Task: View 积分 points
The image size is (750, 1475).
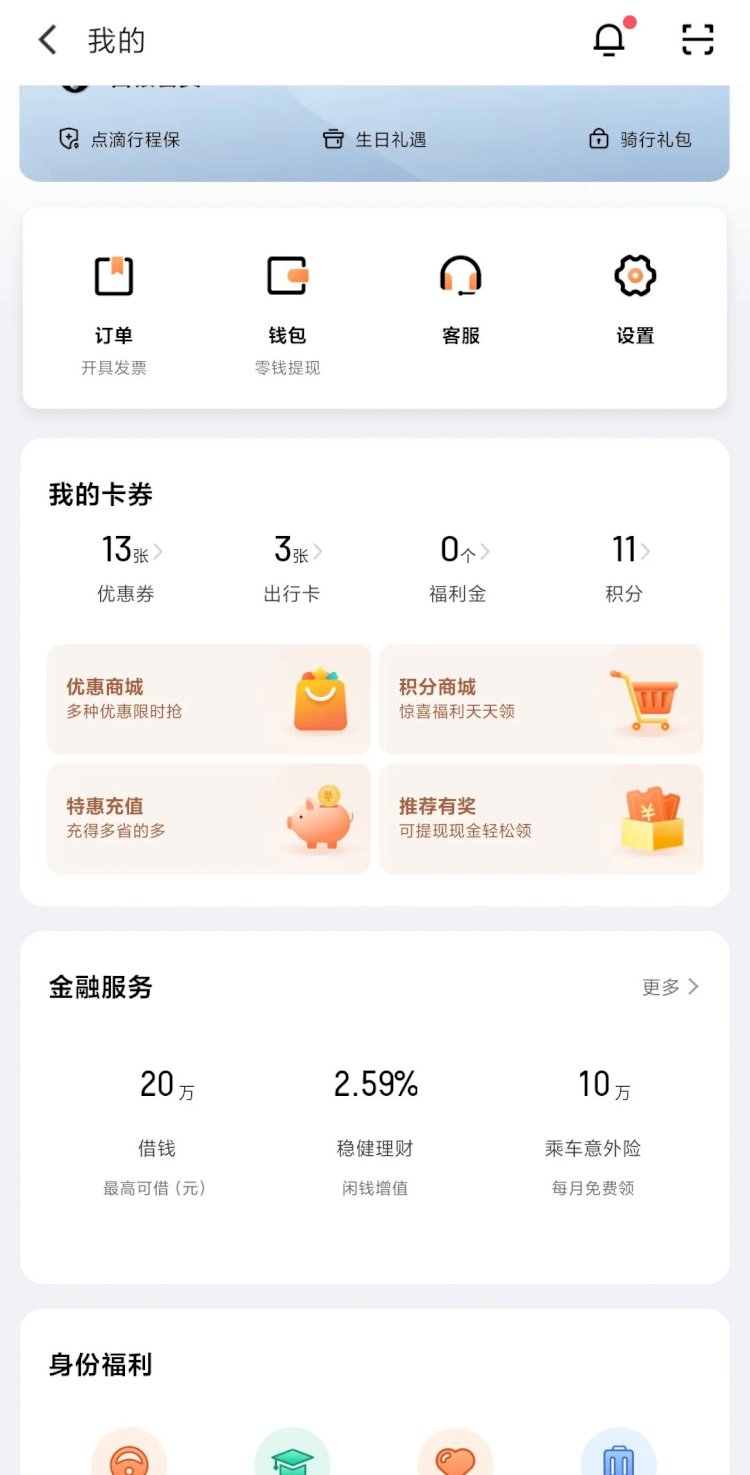Action: tap(626, 568)
